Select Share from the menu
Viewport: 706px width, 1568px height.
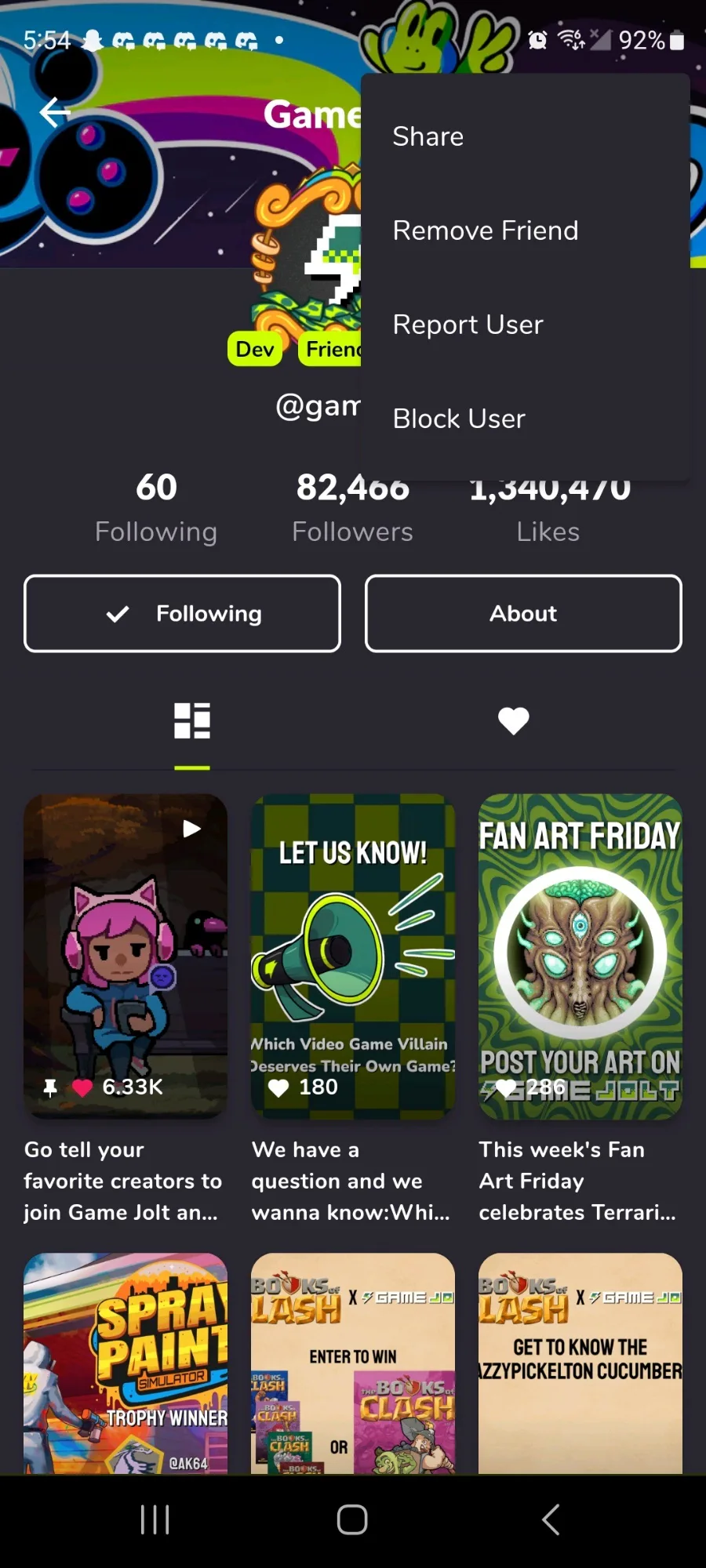(x=428, y=136)
